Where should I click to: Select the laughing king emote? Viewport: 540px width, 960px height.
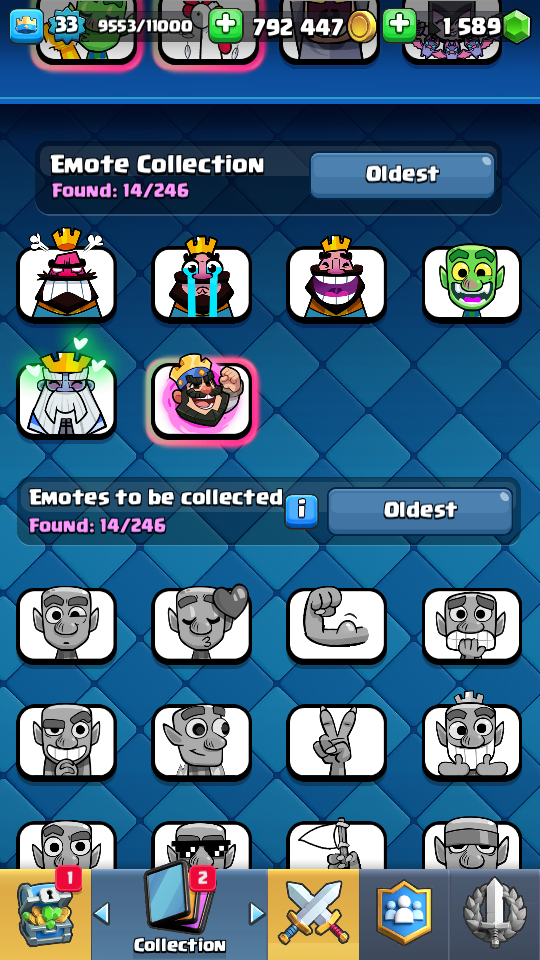337,279
